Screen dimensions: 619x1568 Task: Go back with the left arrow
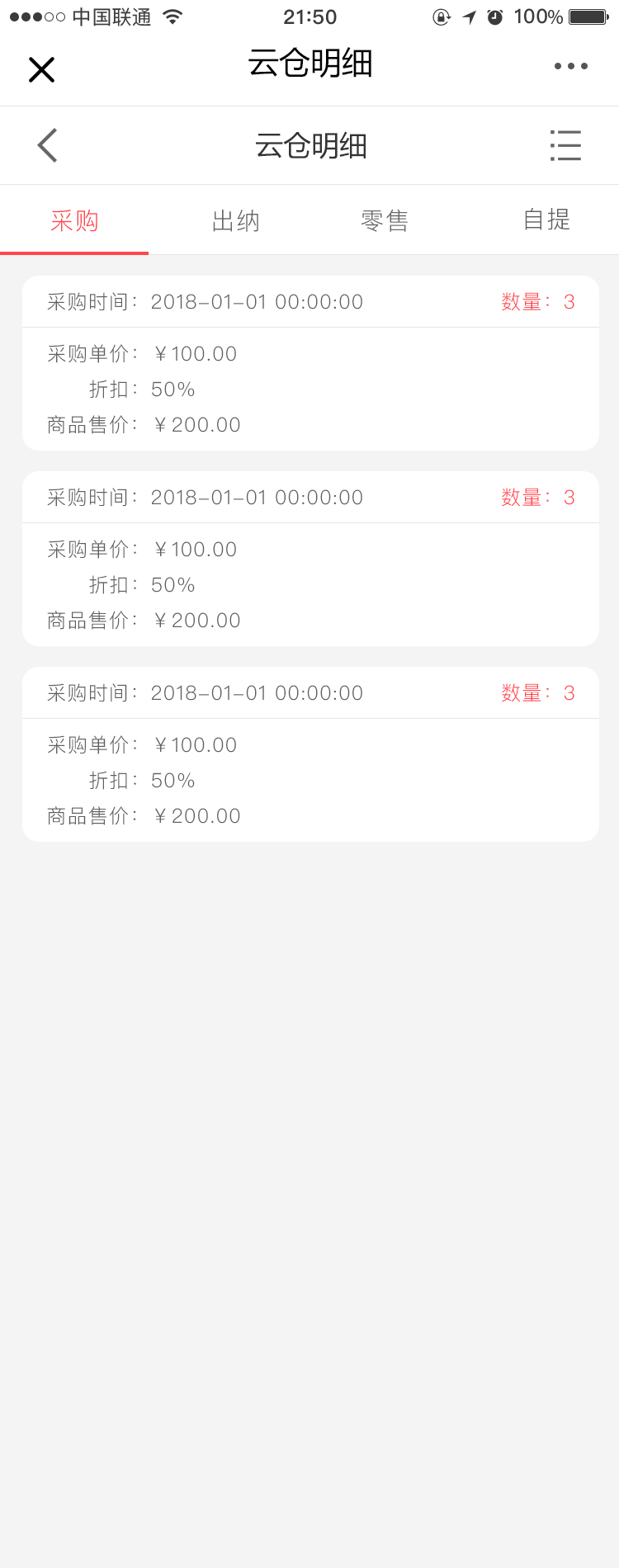pyautogui.click(x=48, y=145)
